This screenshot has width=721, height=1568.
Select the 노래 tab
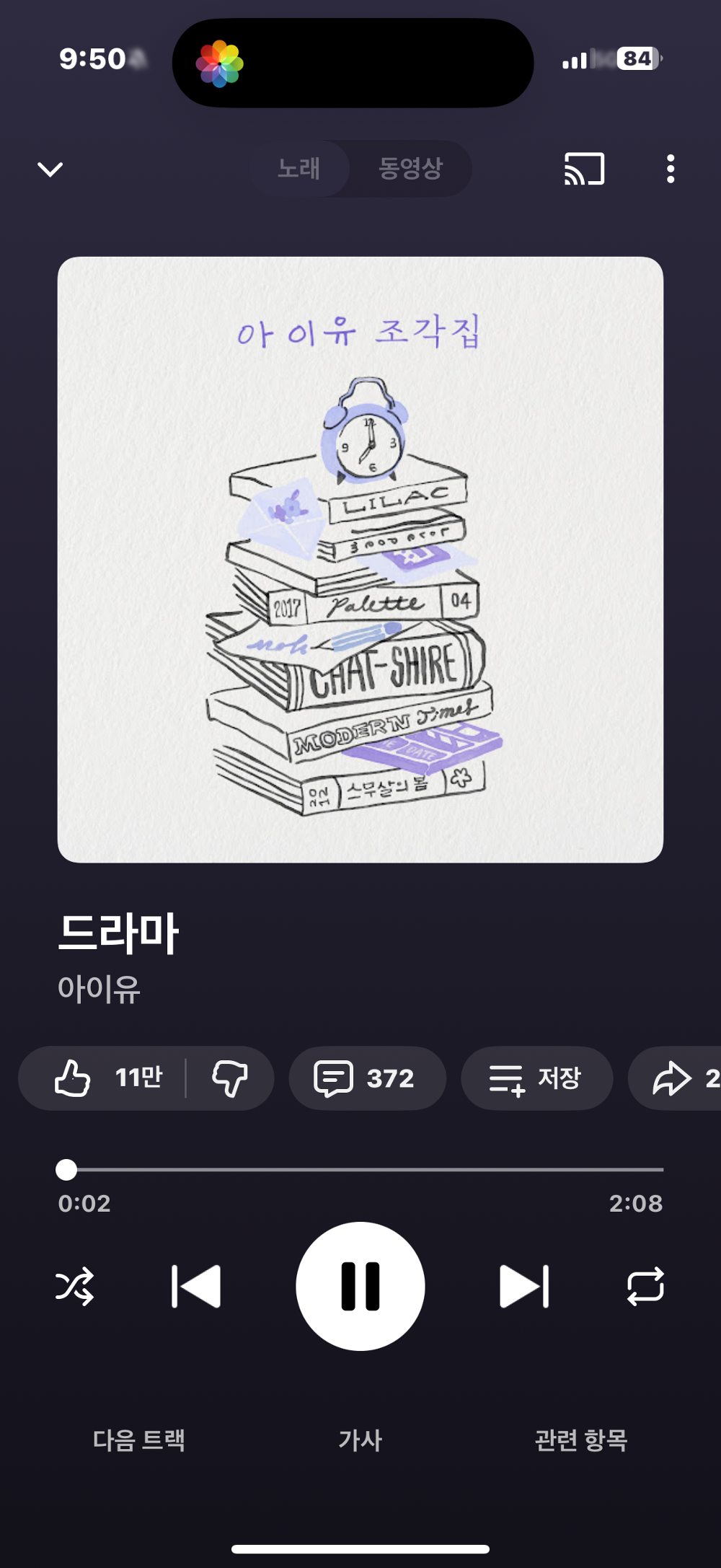point(298,169)
